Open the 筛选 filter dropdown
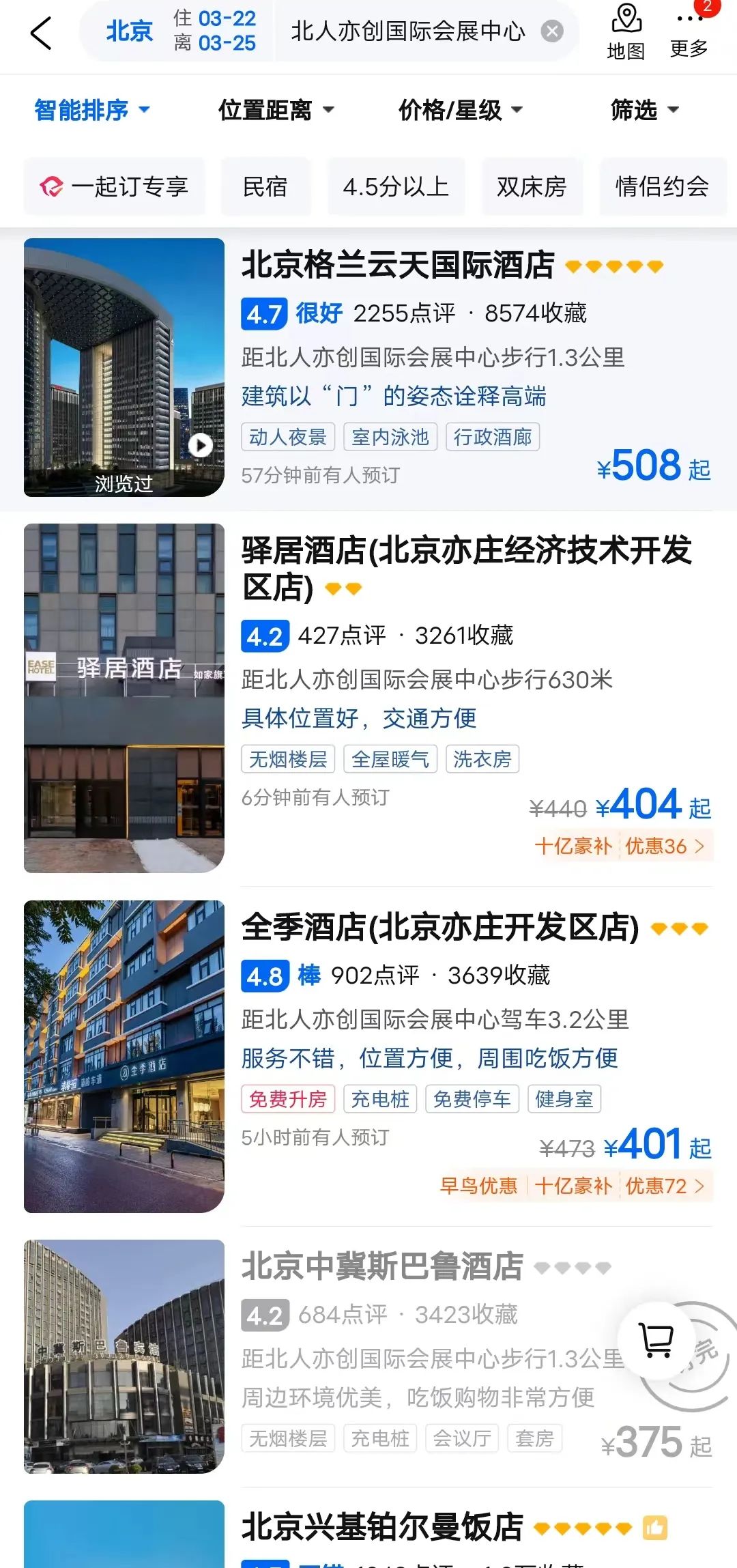Image resolution: width=737 pixels, height=1568 pixels. tap(645, 110)
